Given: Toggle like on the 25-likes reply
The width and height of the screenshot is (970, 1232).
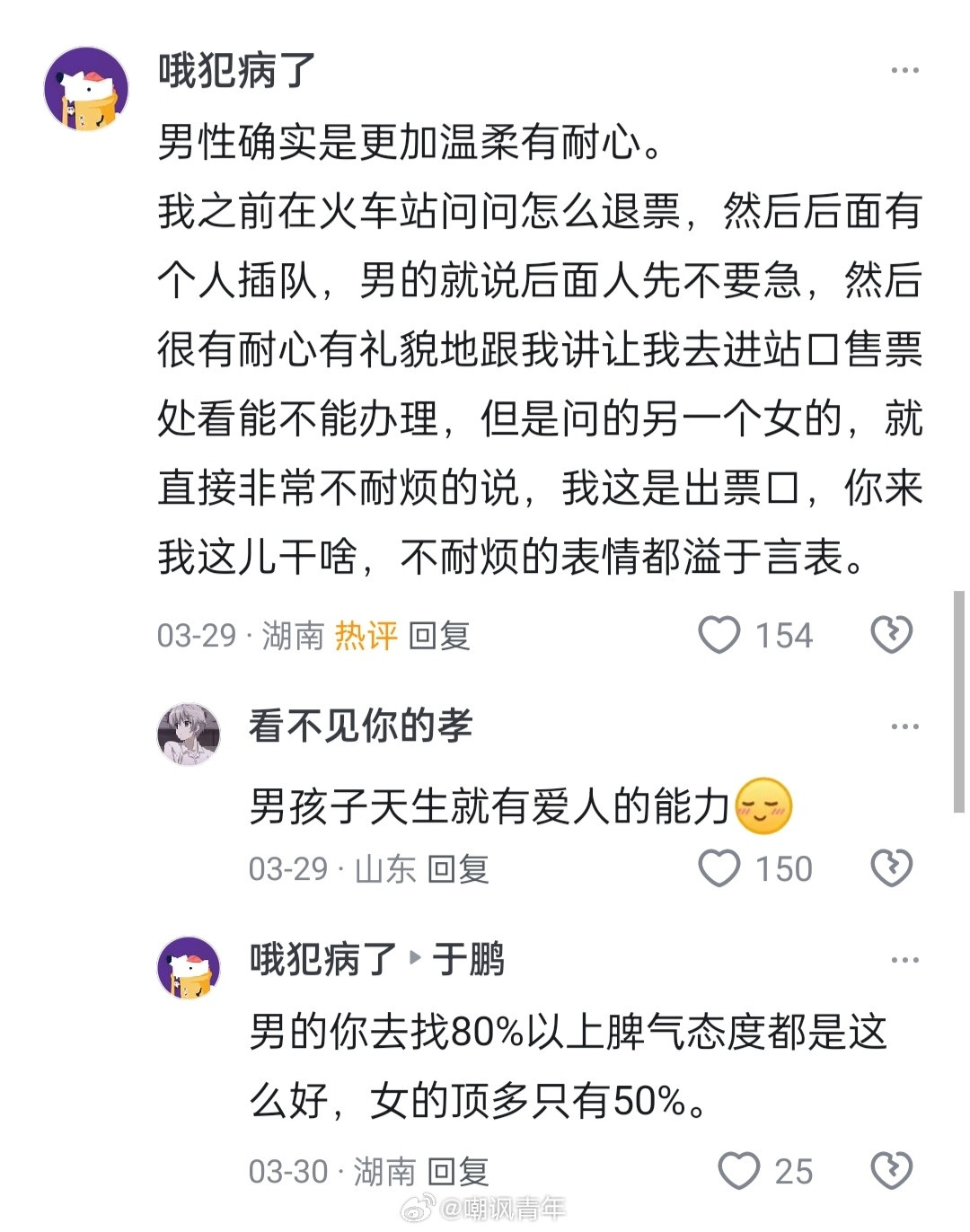Looking at the screenshot, I should coord(738,1170).
